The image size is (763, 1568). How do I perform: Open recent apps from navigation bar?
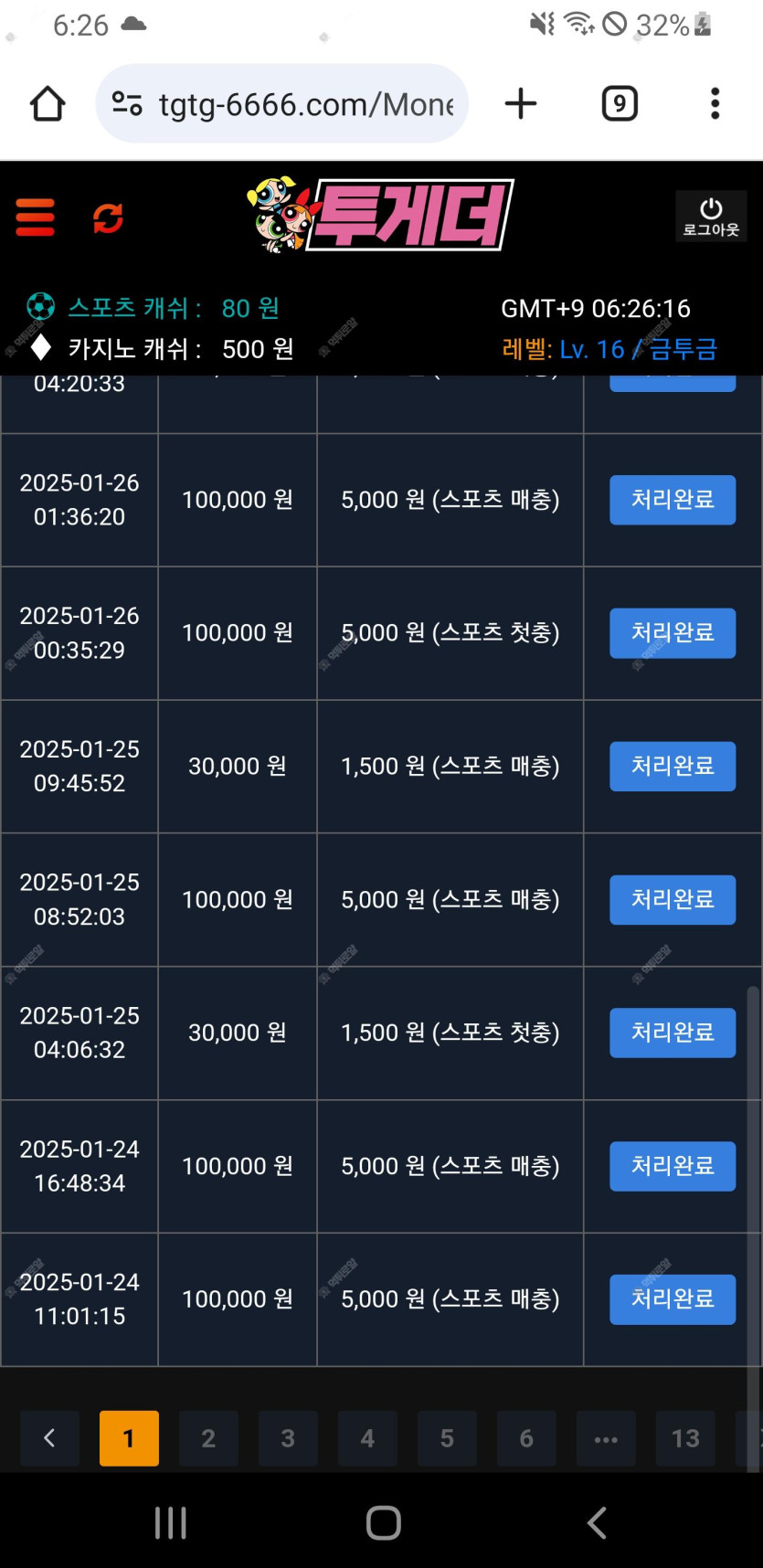(x=171, y=1522)
